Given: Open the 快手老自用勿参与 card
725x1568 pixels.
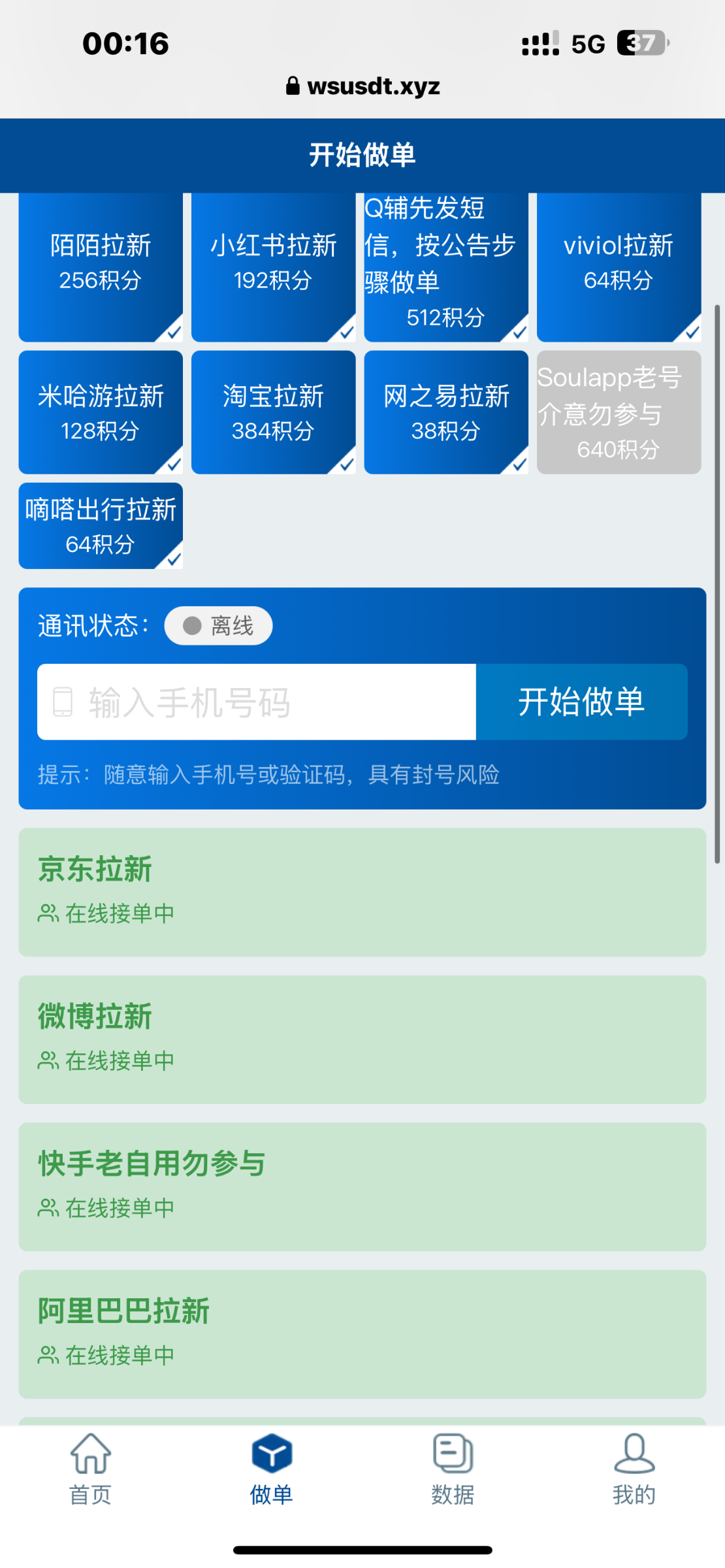Looking at the screenshot, I should pyautogui.click(x=362, y=1186).
